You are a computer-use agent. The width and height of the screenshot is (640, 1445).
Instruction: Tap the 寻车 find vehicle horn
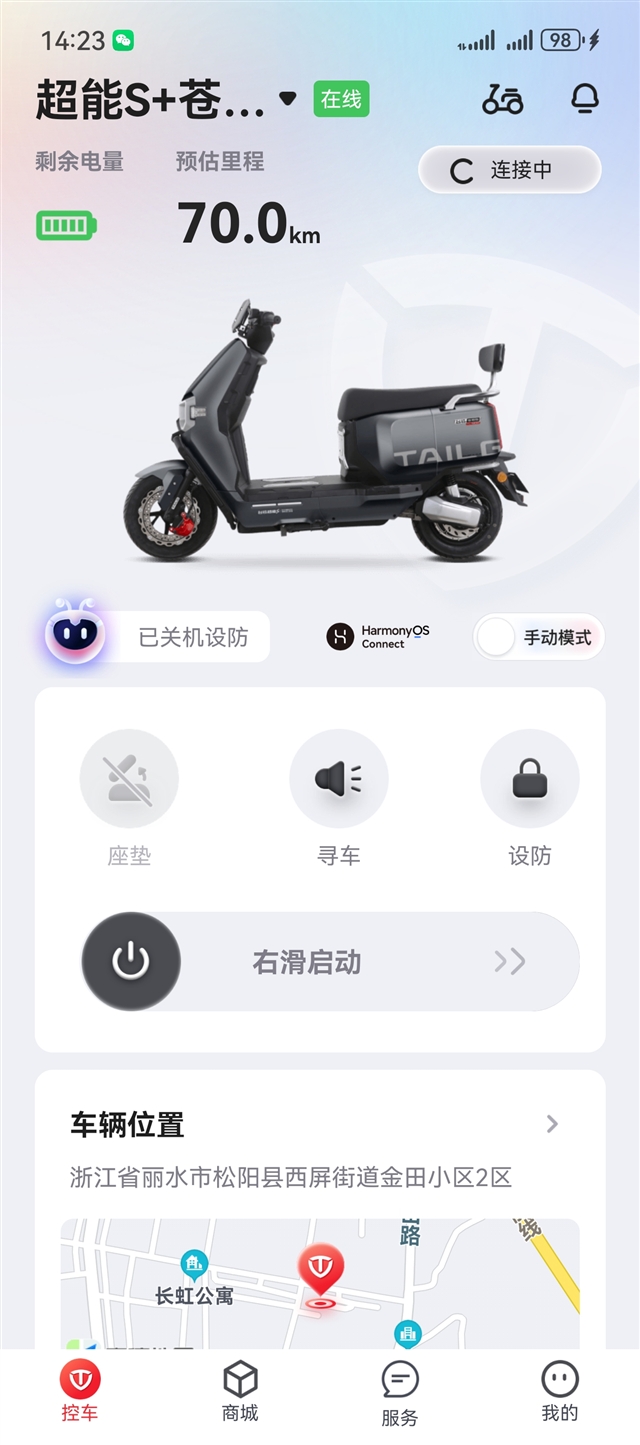click(x=339, y=798)
